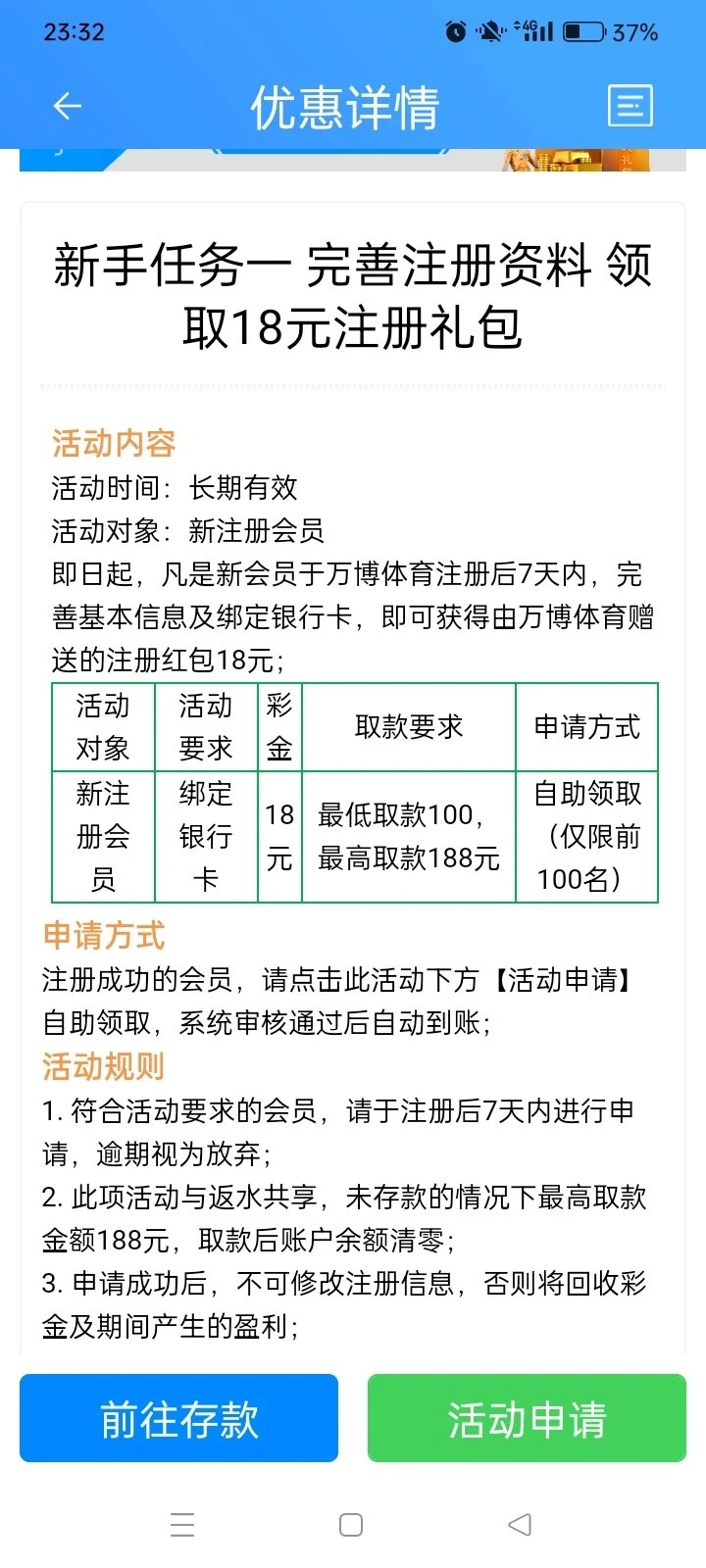Open the promotions list icon top right
706x1568 pixels.
coord(630,105)
